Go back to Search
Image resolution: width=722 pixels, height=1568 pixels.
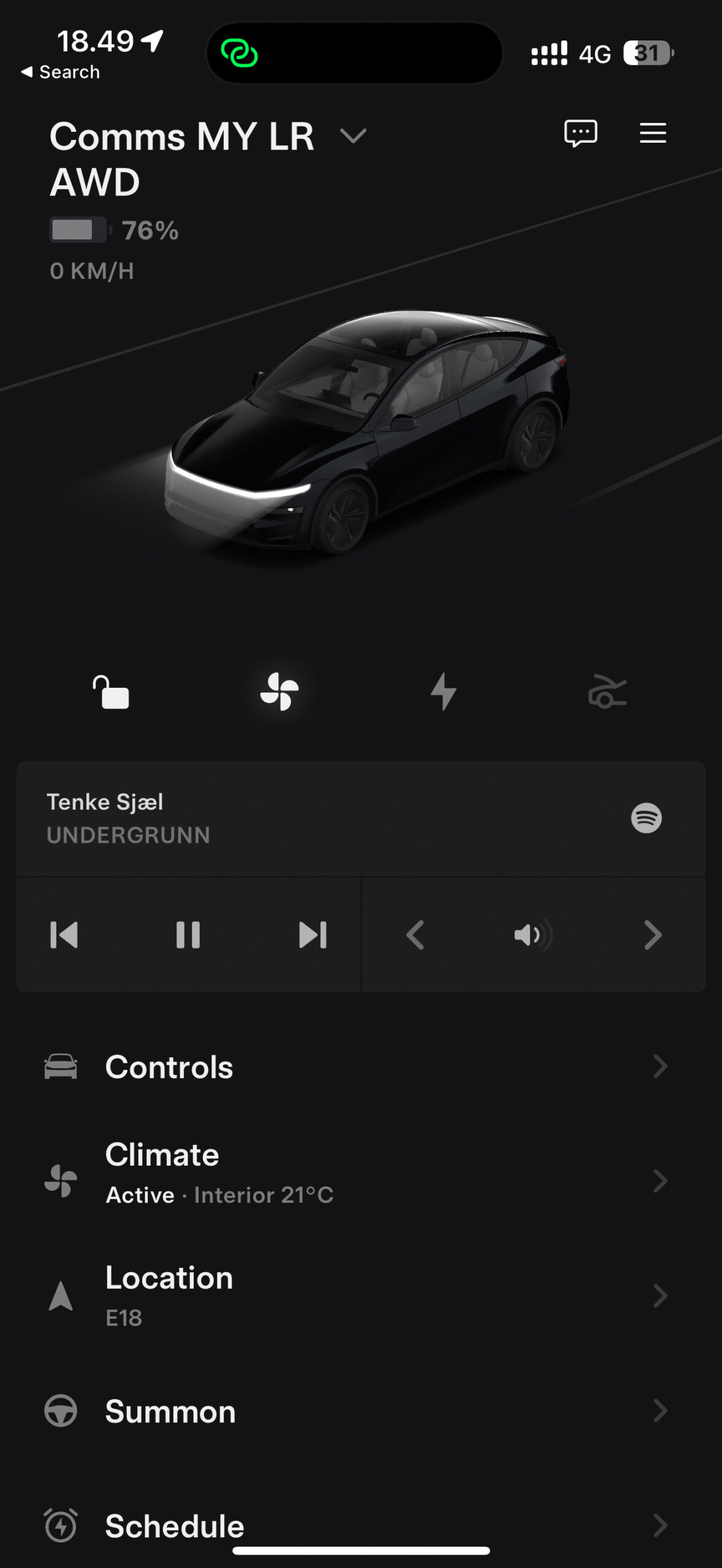[x=61, y=72]
